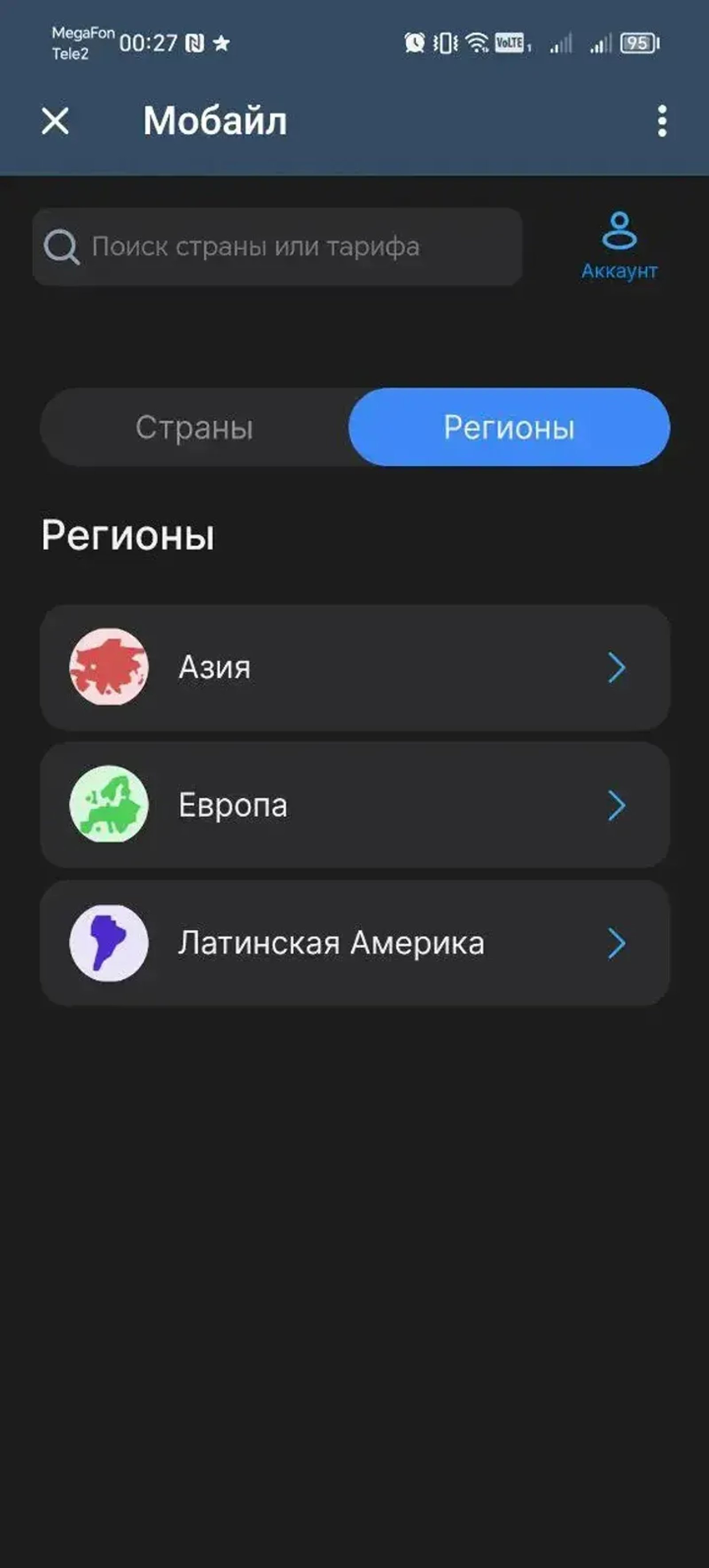Expand the Европа region via its chevron
The height and width of the screenshot is (1568, 709).
click(x=617, y=805)
